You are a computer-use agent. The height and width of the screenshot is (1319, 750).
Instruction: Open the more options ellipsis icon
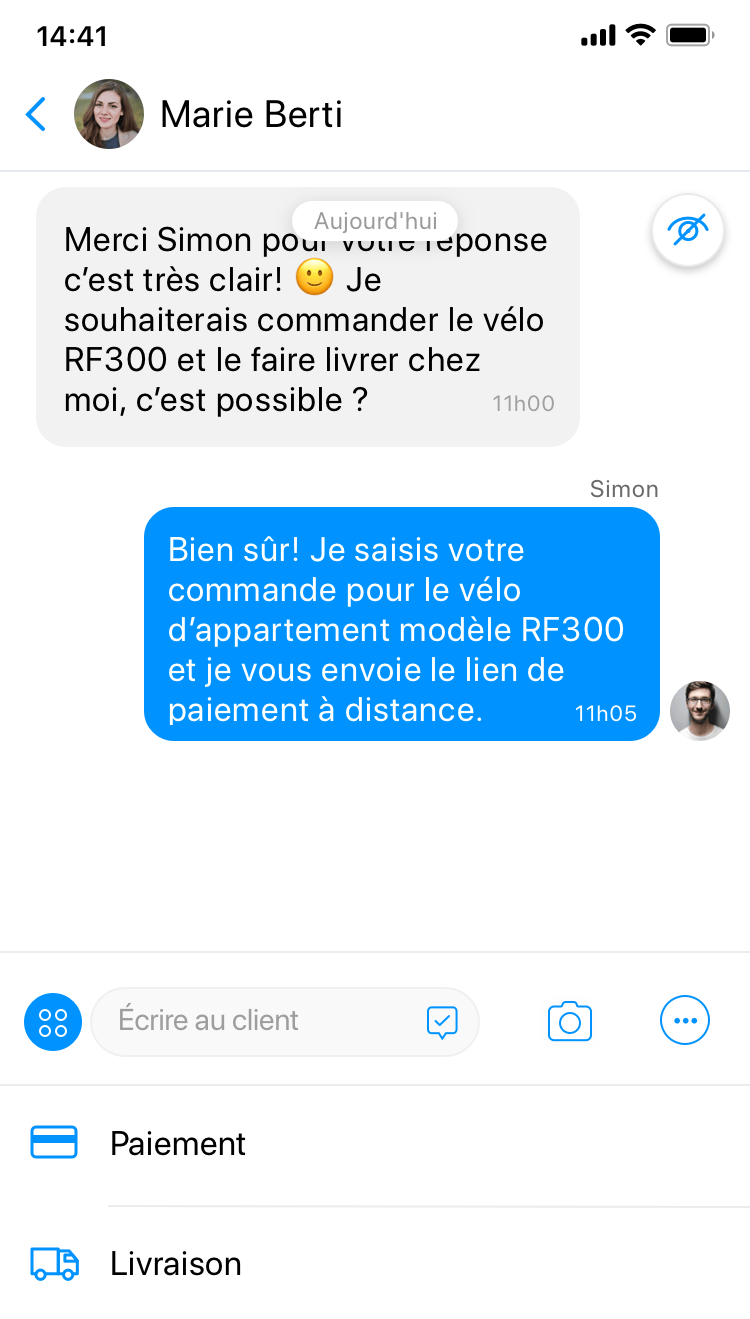coord(684,1021)
